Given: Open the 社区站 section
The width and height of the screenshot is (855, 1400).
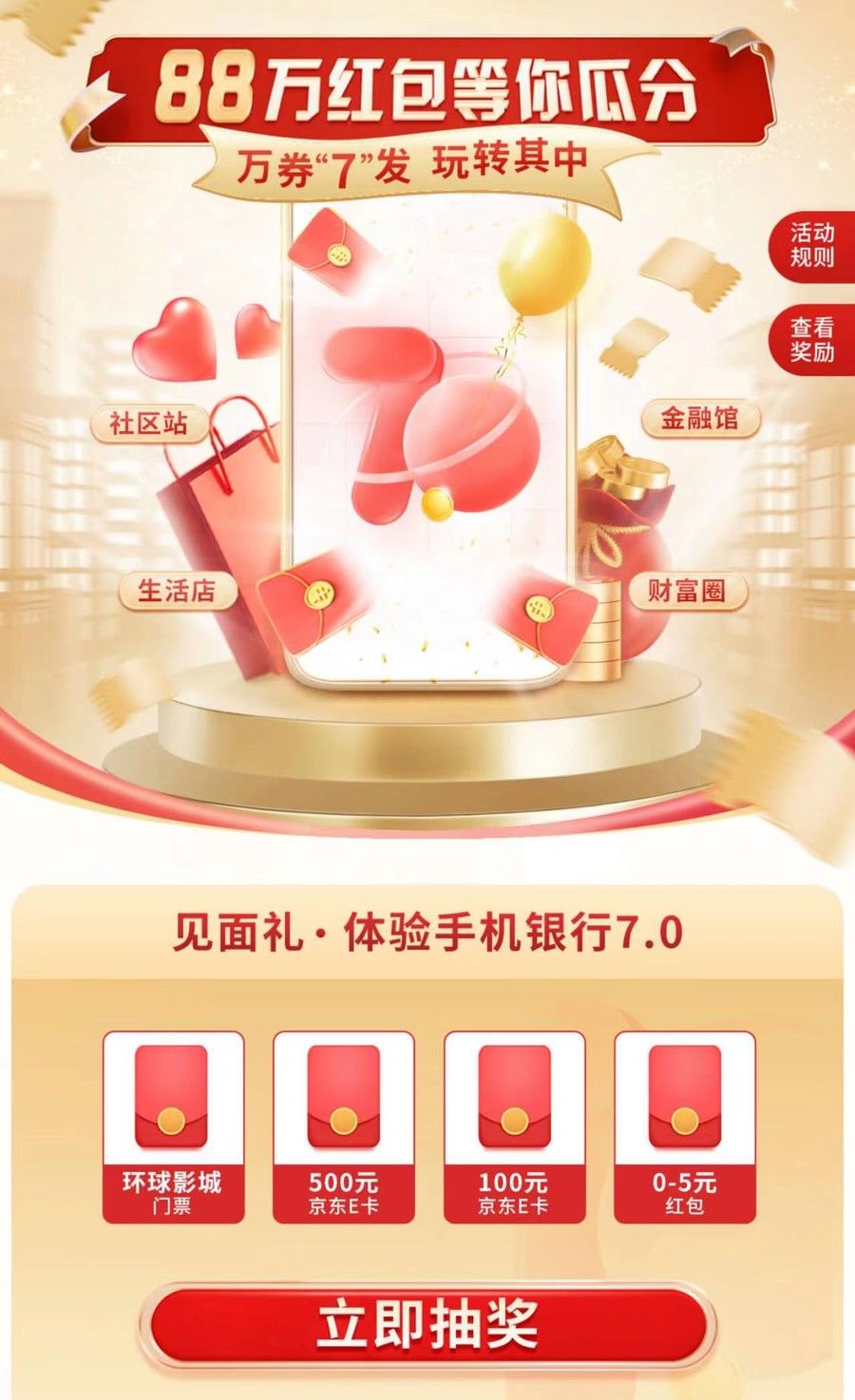Looking at the screenshot, I should click(x=149, y=424).
